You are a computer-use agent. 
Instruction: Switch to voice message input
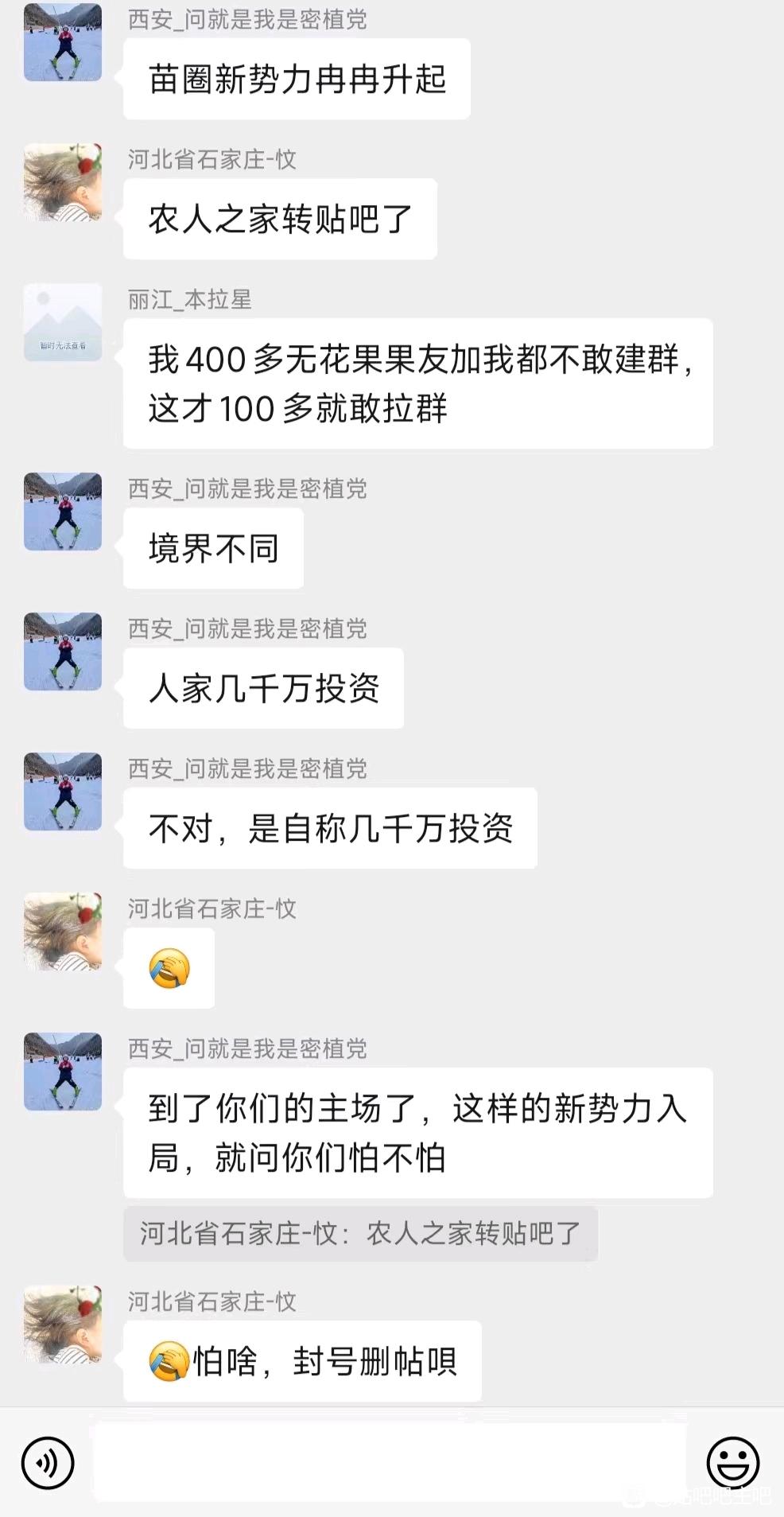48,1462
